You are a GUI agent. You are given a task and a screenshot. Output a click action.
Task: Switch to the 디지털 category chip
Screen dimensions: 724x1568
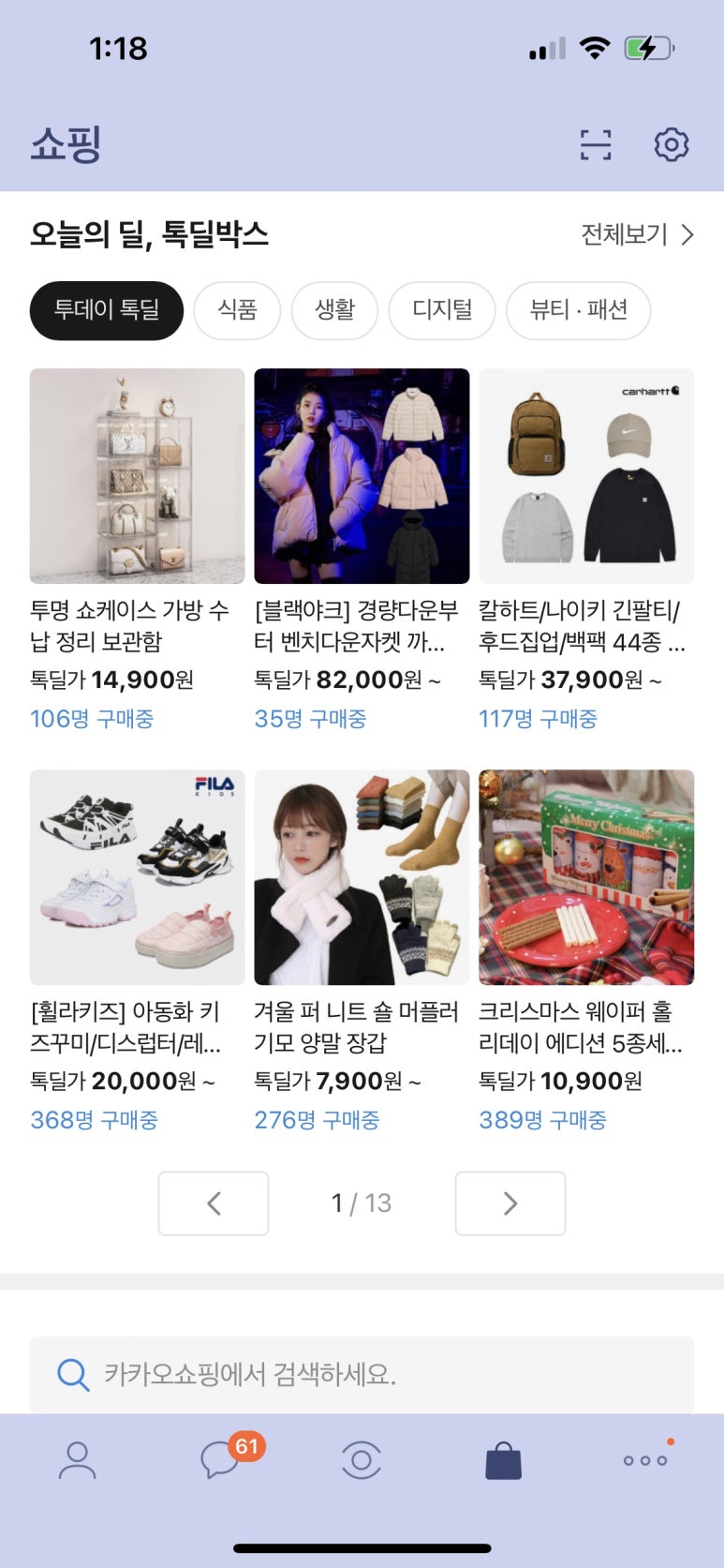click(x=442, y=310)
